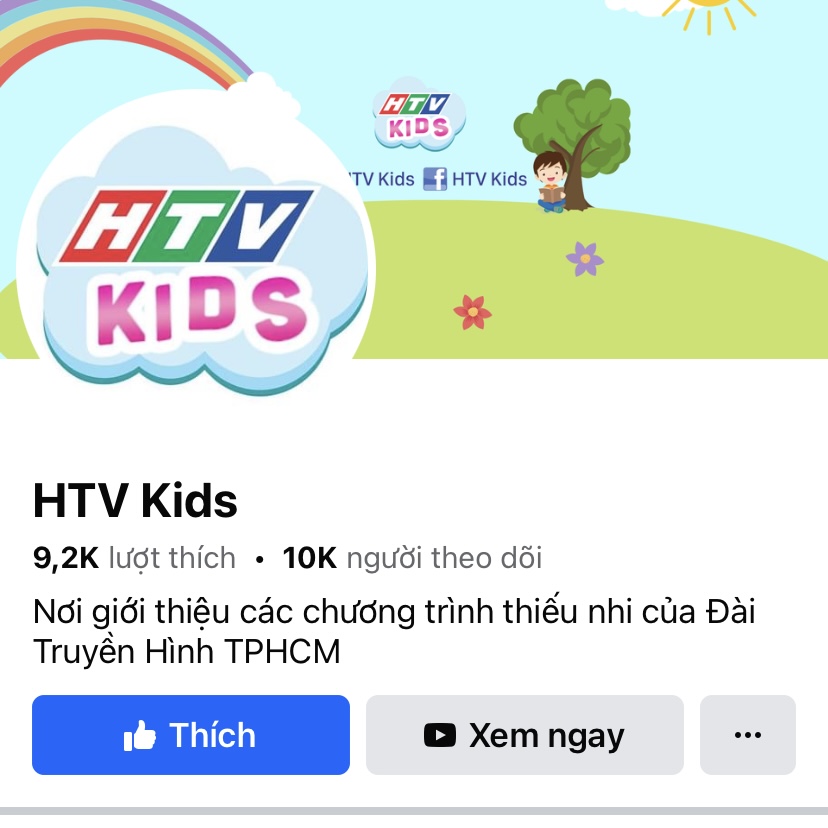Viewport: 828px width, 828px height.
Task: Like the HTV Kids page with Thích
Action: click(x=190, y=735)
